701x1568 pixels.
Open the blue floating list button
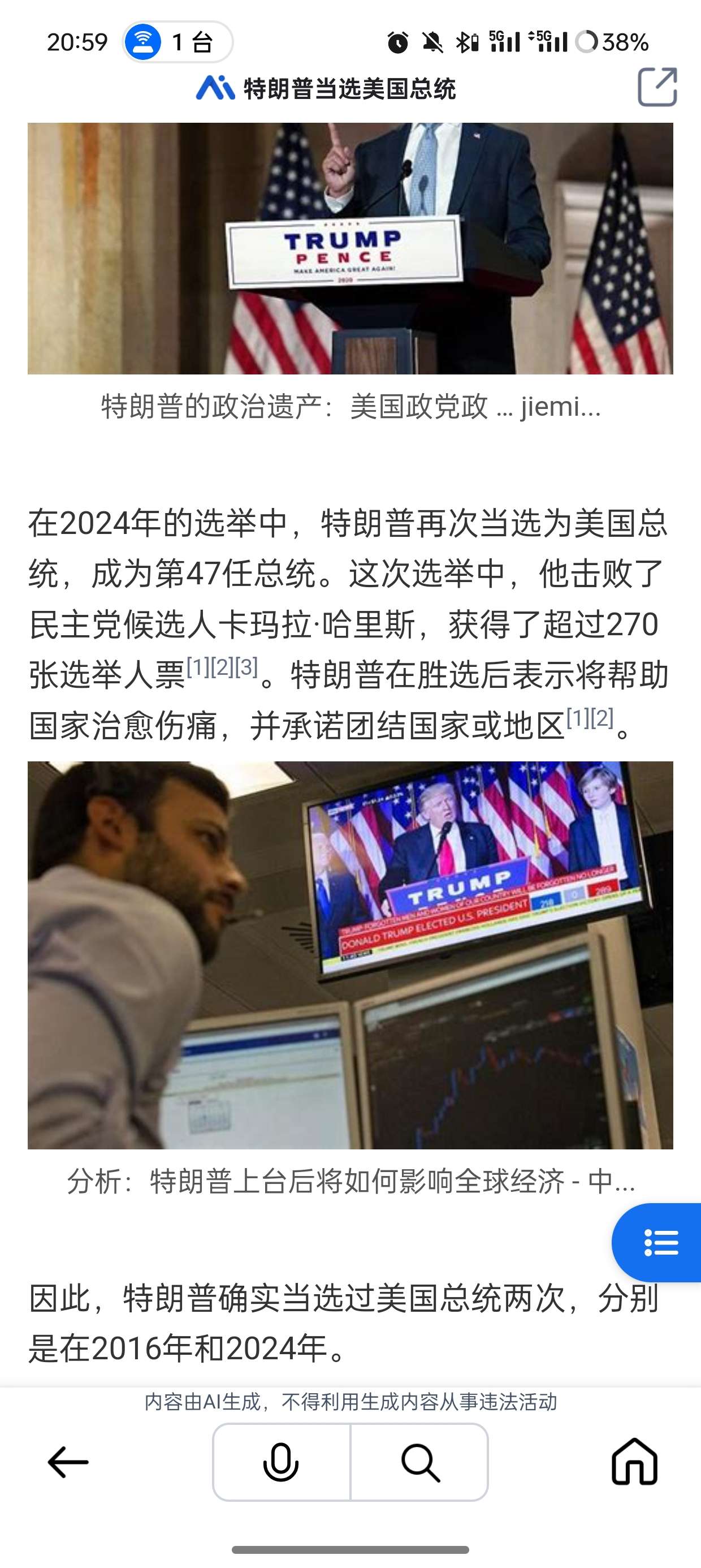click(x=660, y=1243)
